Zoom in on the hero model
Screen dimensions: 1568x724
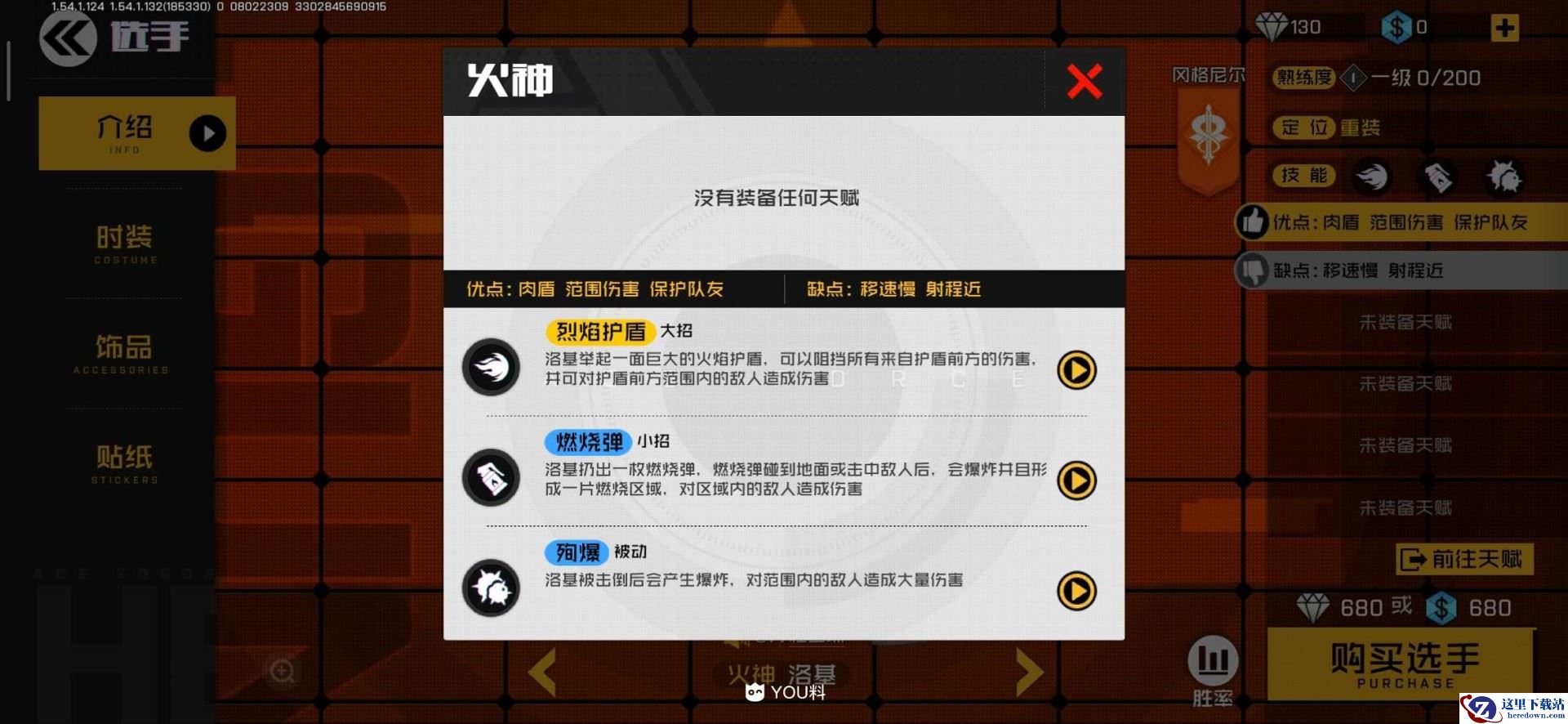pyautogui.click(x=283, y=672)
